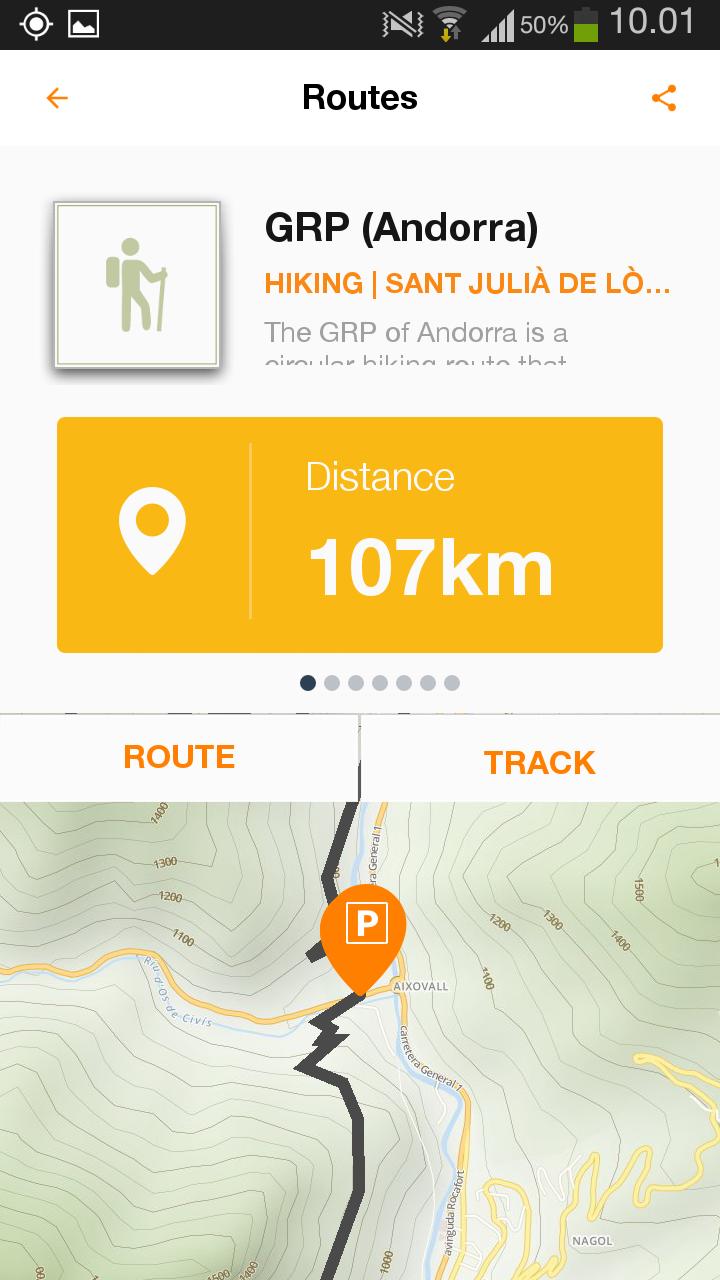Tap the GRP (Andorra) route title
The image size is (720, 1280).
tap(401, 227)
